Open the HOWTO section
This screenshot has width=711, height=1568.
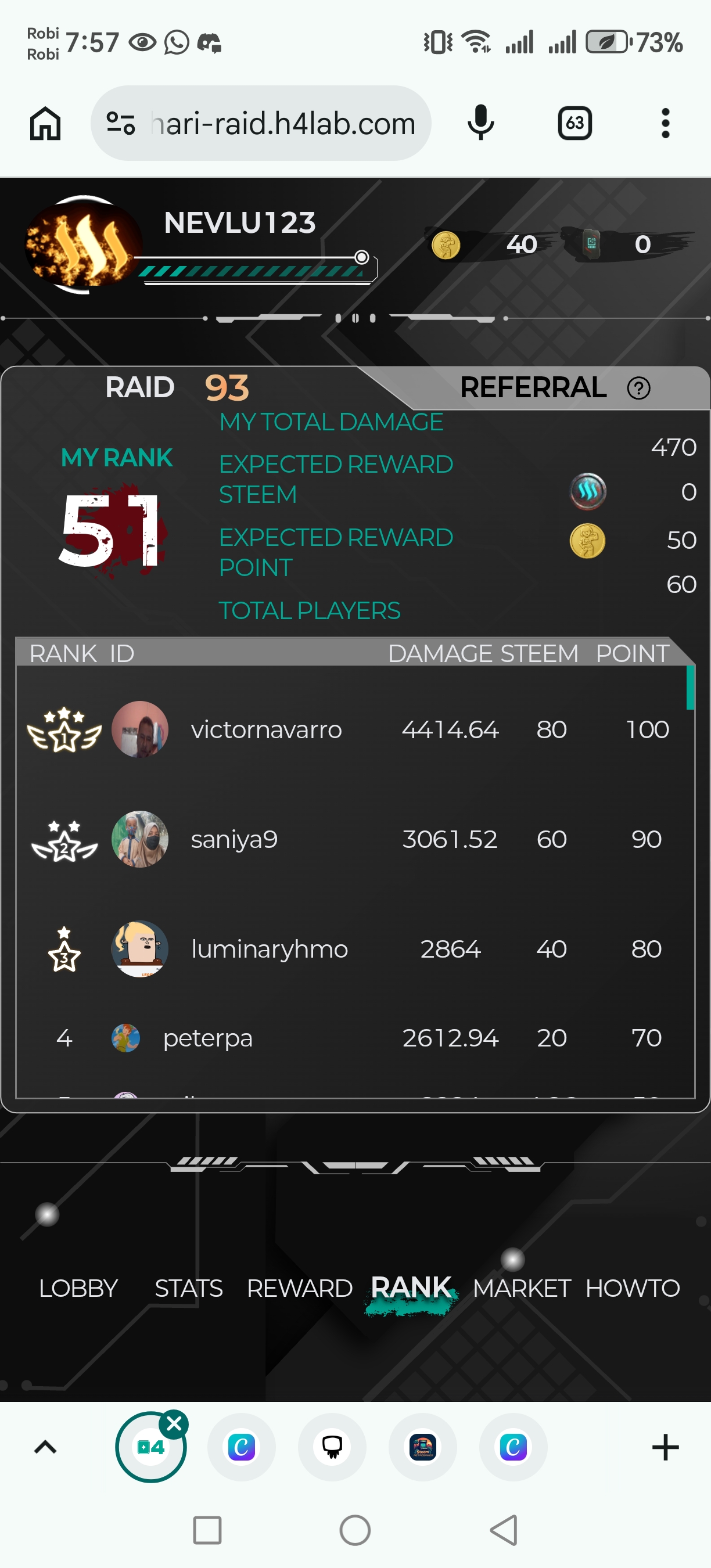click(x=633, y=1288)
